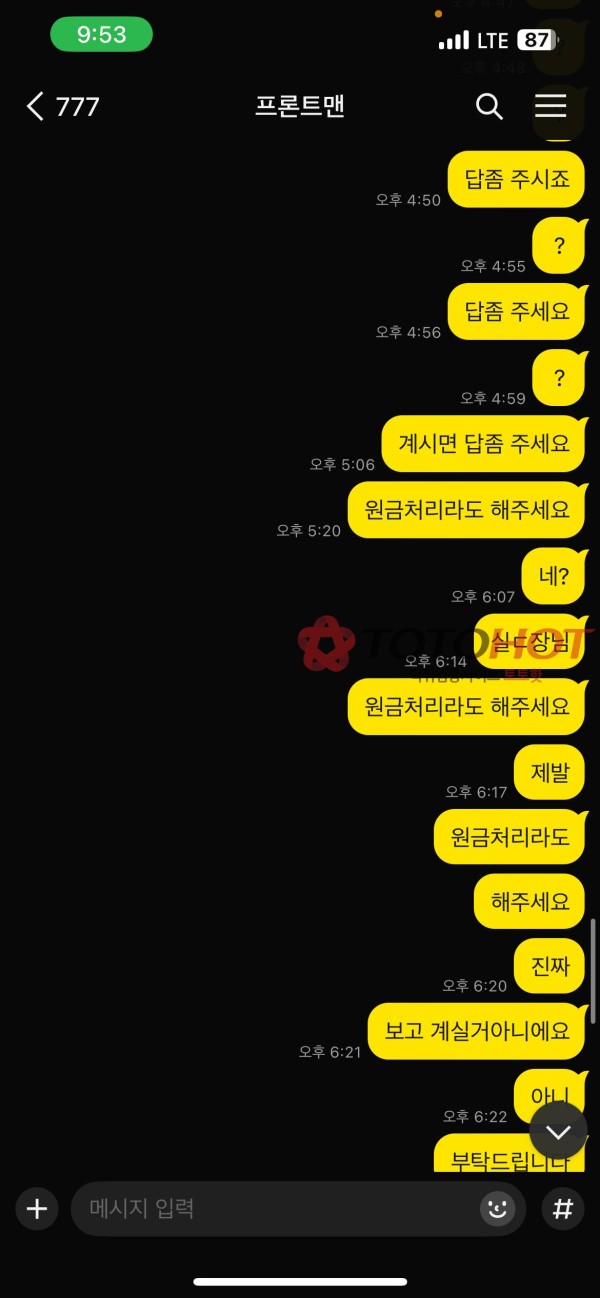Open the emoticon picker

[496, 1209]
